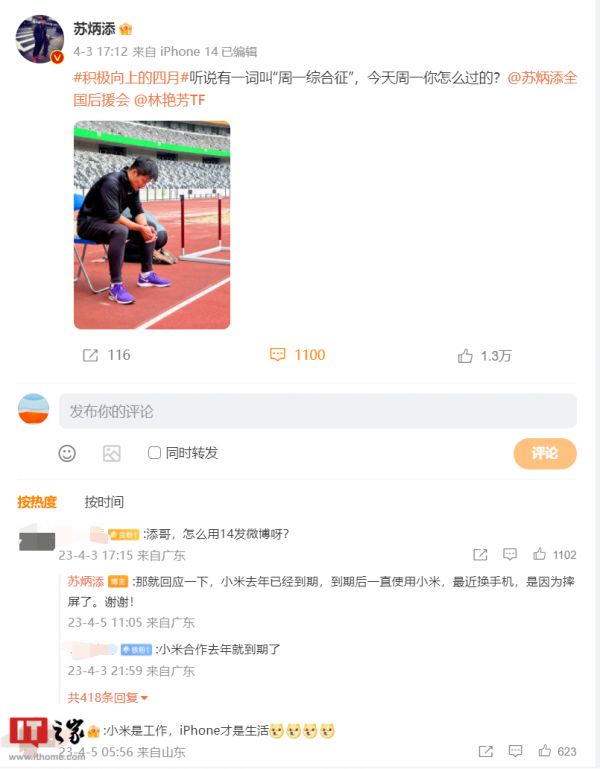Sort comments by 按热度

pyautogui.click(x=37, y=502)
